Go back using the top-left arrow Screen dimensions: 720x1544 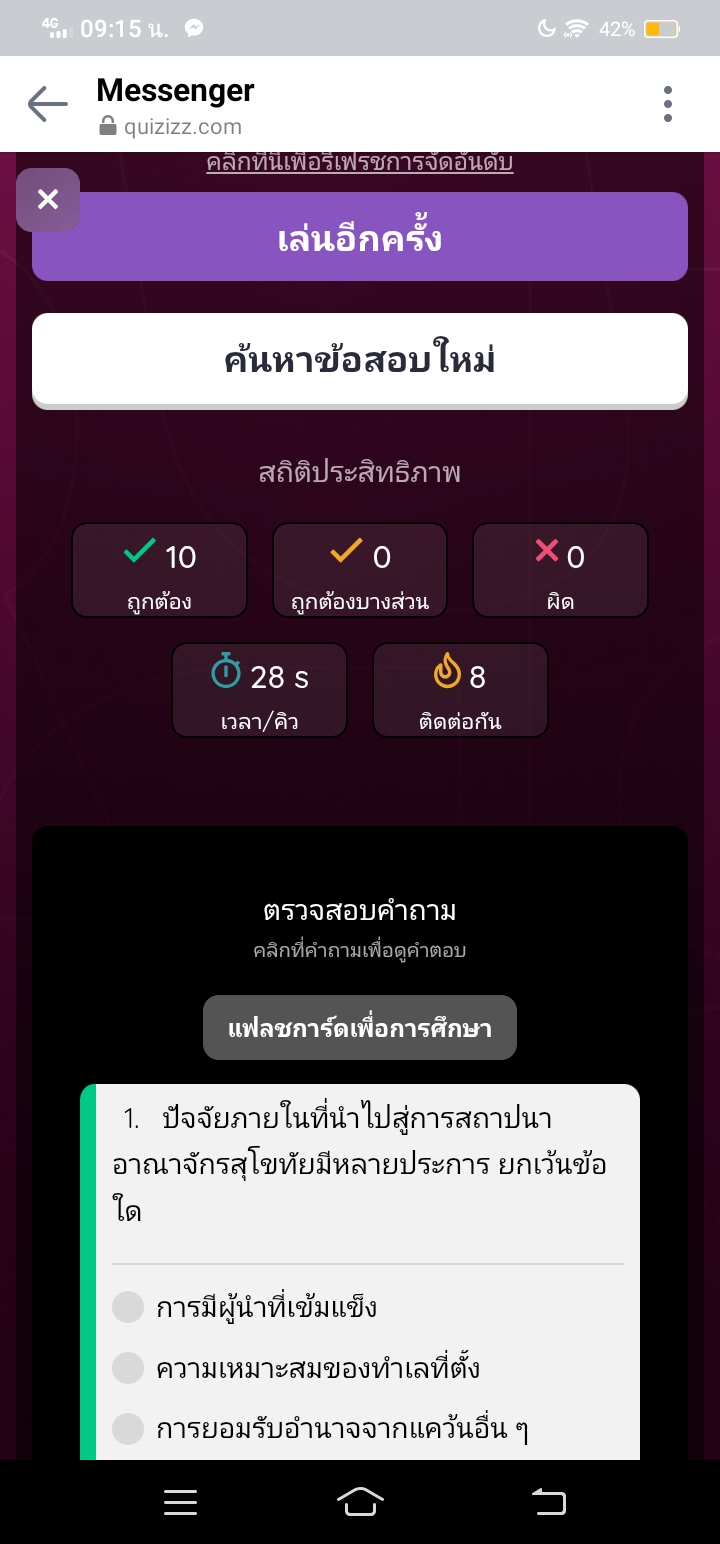pyautogui.click(x=47, y=104)
